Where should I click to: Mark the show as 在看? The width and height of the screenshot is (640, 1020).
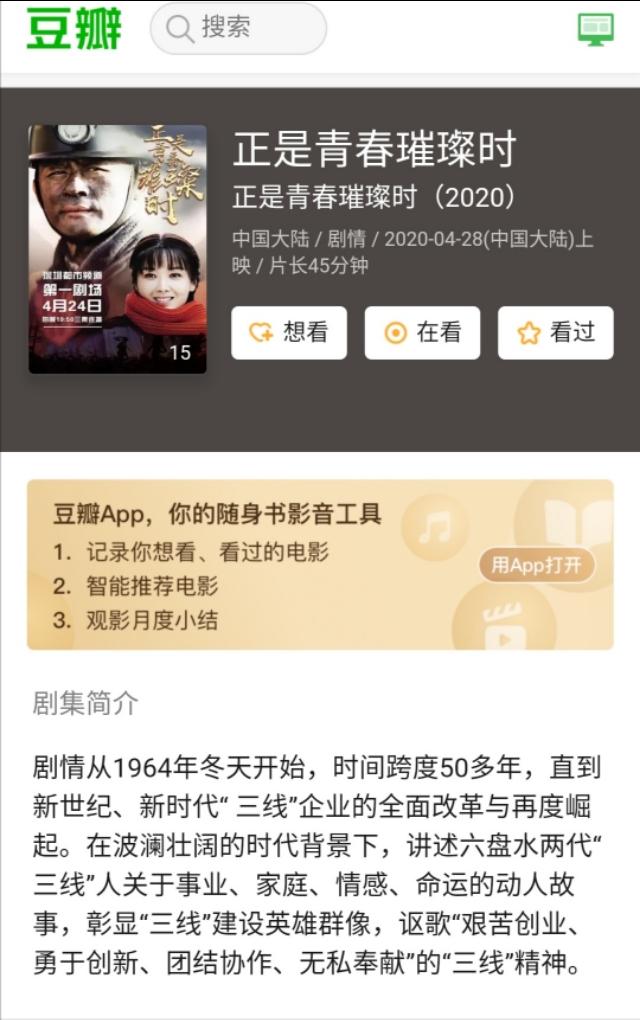click(422, 333)
